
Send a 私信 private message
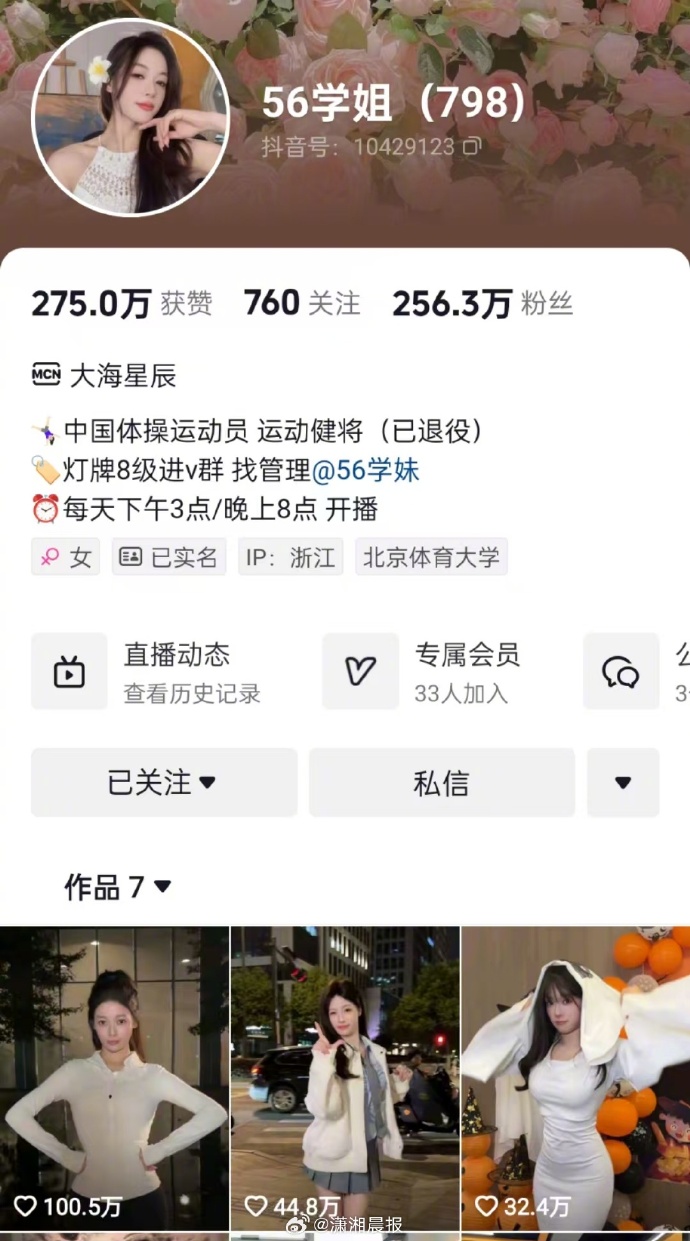point(441,783)
